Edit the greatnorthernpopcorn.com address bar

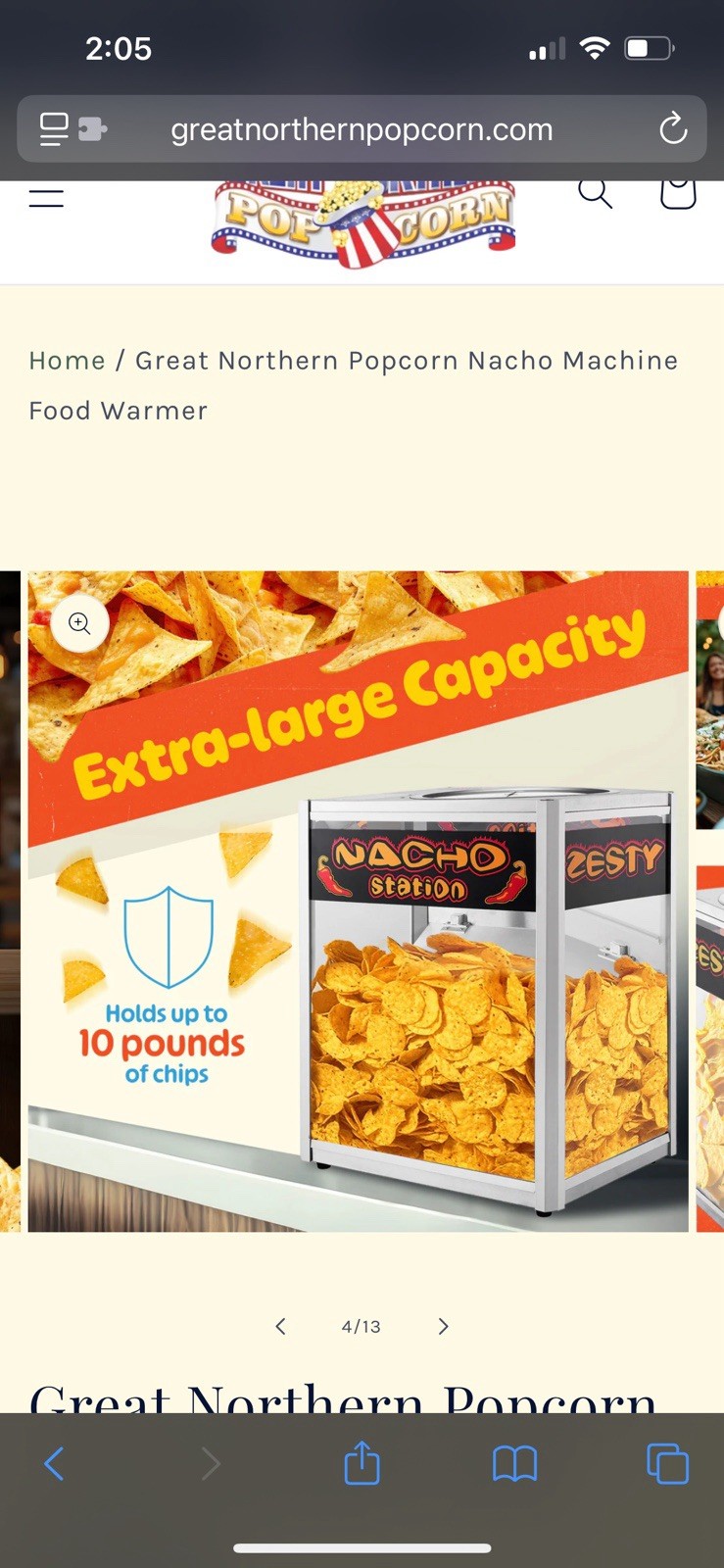[362, 129]
